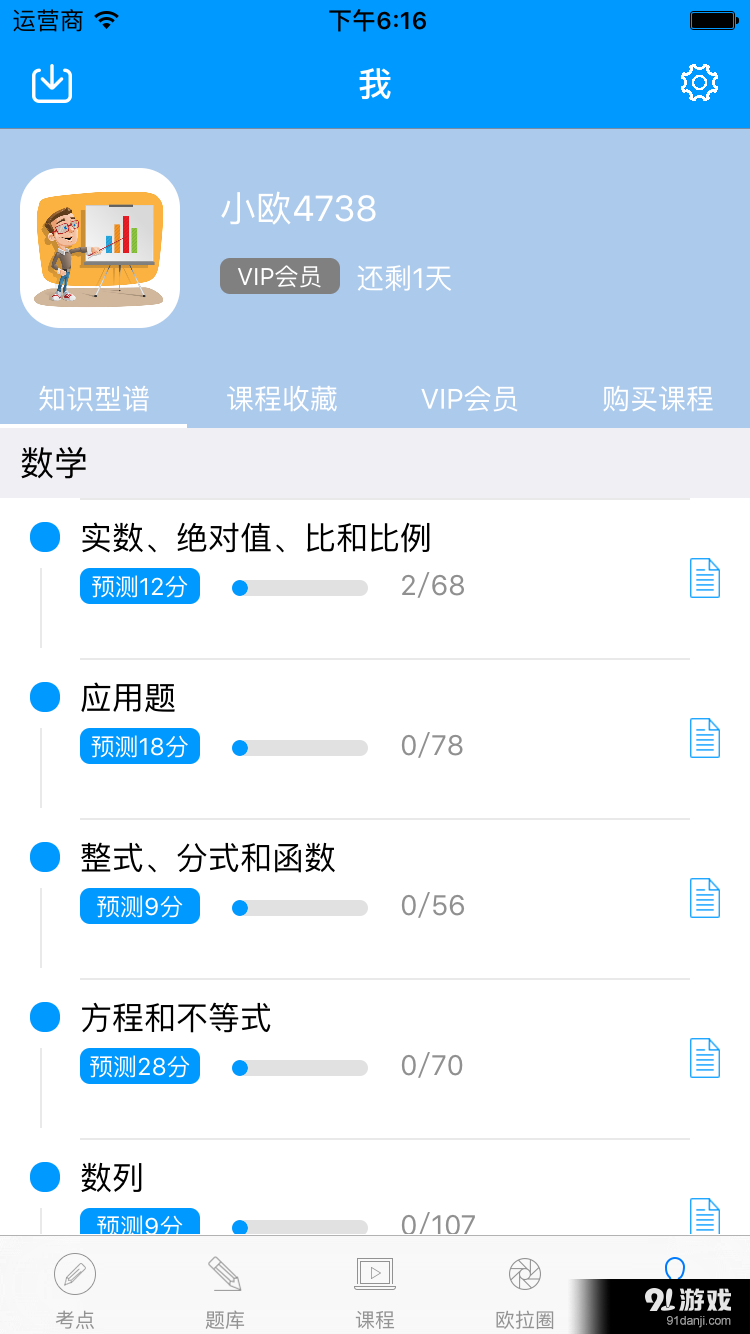Image resolution: width=750 pixels, height=1334 pixels.
Task: Open the document icon next to 数列
Action: (x=704, y=1218)
